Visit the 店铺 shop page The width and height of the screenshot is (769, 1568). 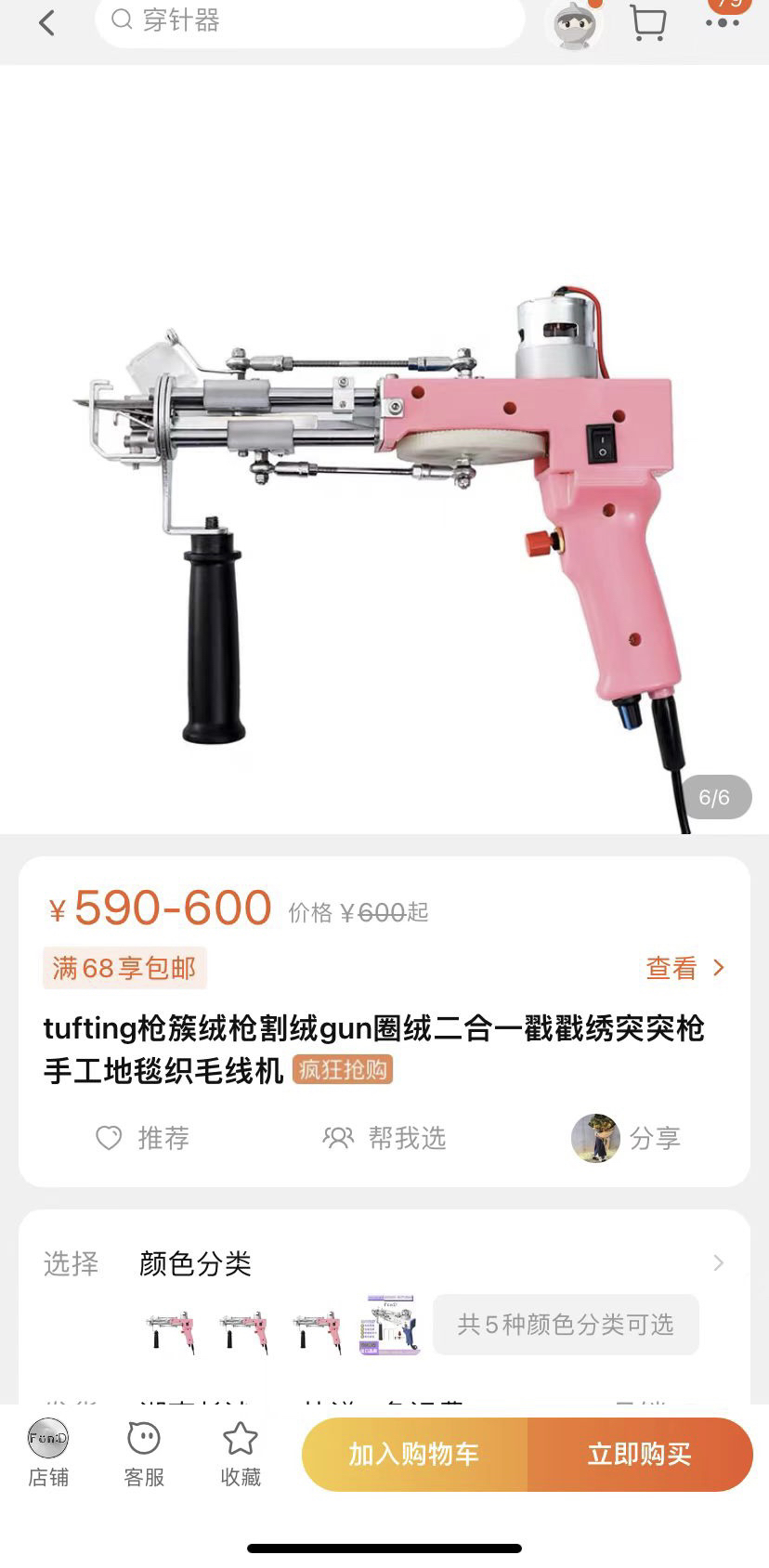tap(48, 1454)
